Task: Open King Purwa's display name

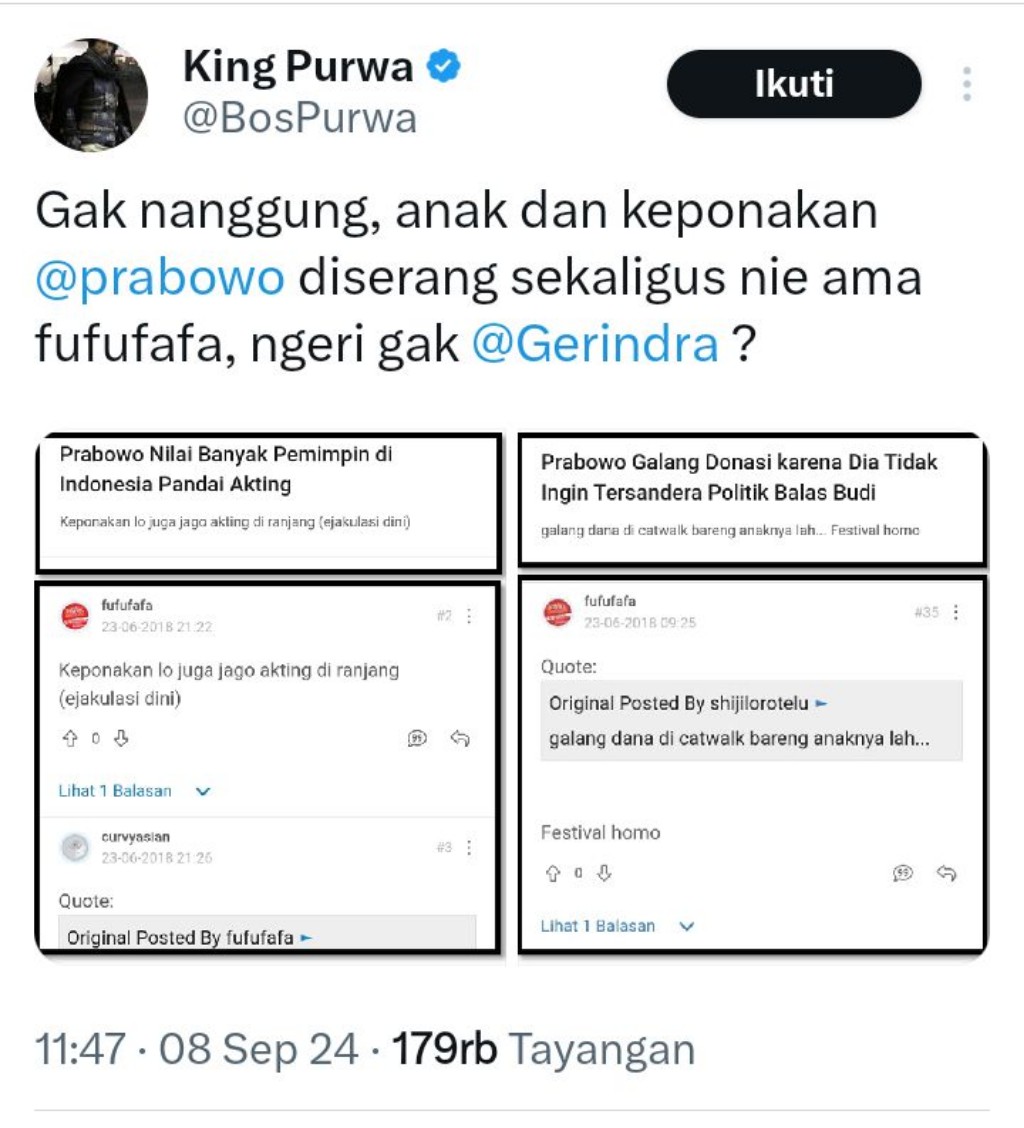Action: [x=298, y=68]
